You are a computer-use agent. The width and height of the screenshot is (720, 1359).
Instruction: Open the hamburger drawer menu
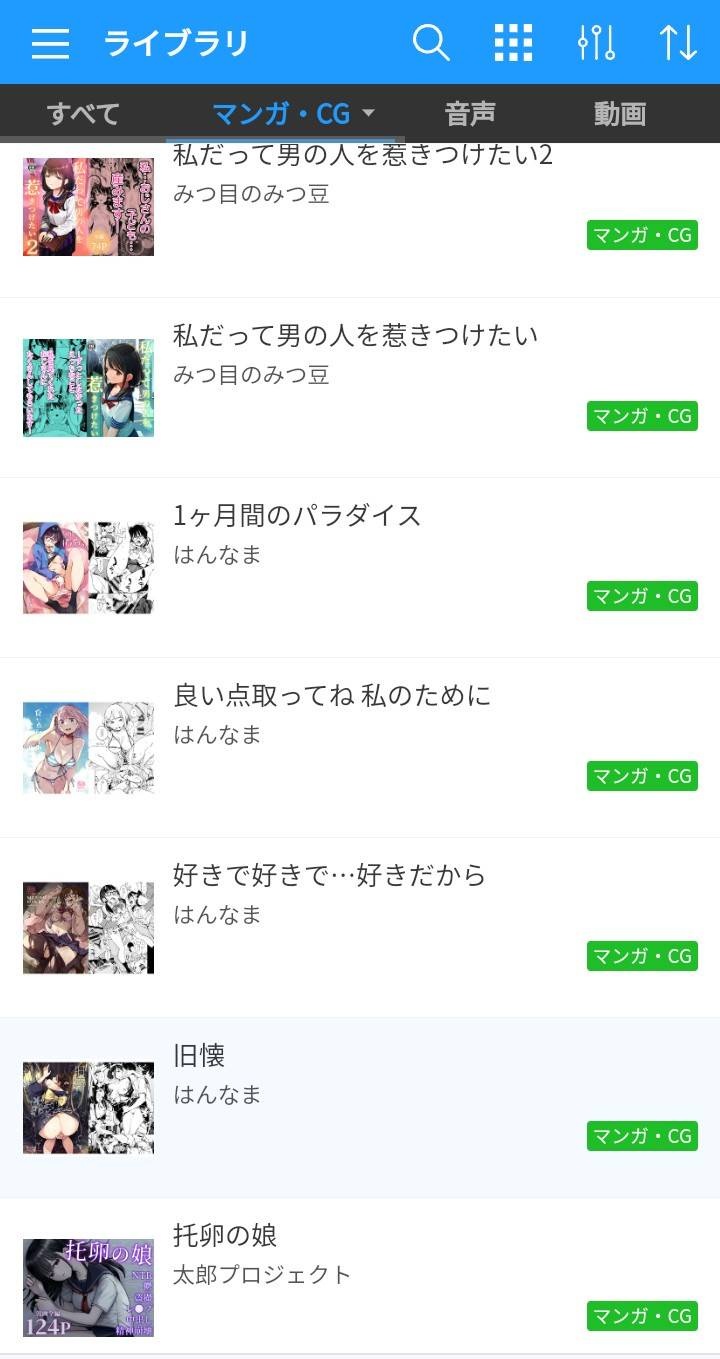pyautogui.click(x=50, y=43)
